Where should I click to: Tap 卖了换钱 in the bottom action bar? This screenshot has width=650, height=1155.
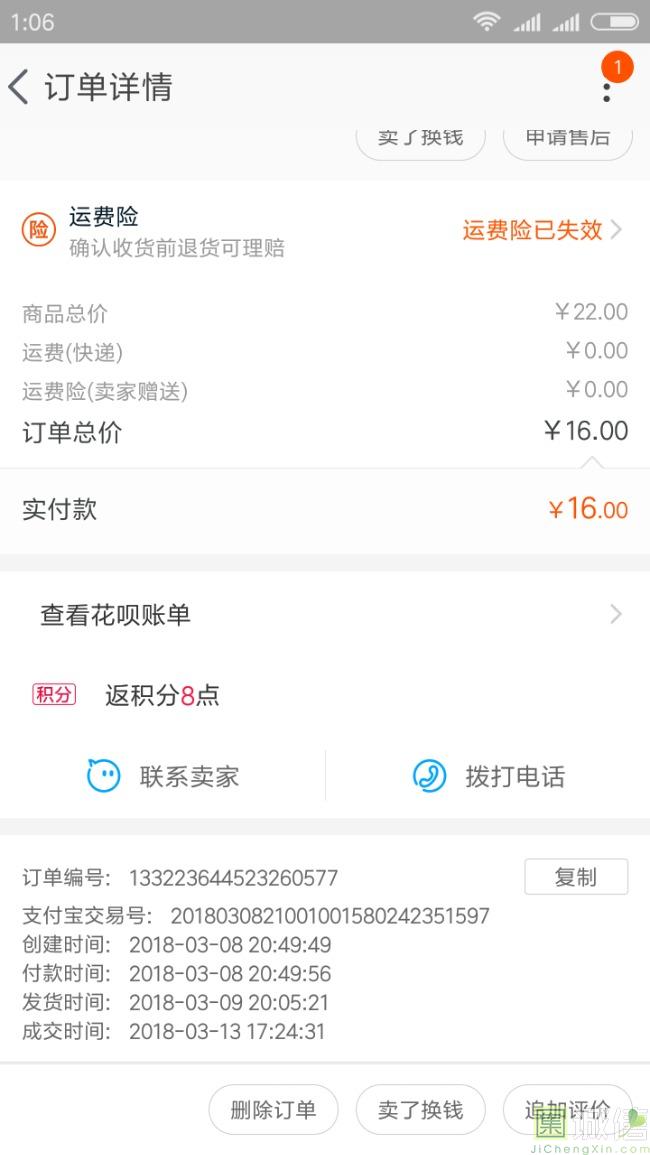pos(421,1110)
